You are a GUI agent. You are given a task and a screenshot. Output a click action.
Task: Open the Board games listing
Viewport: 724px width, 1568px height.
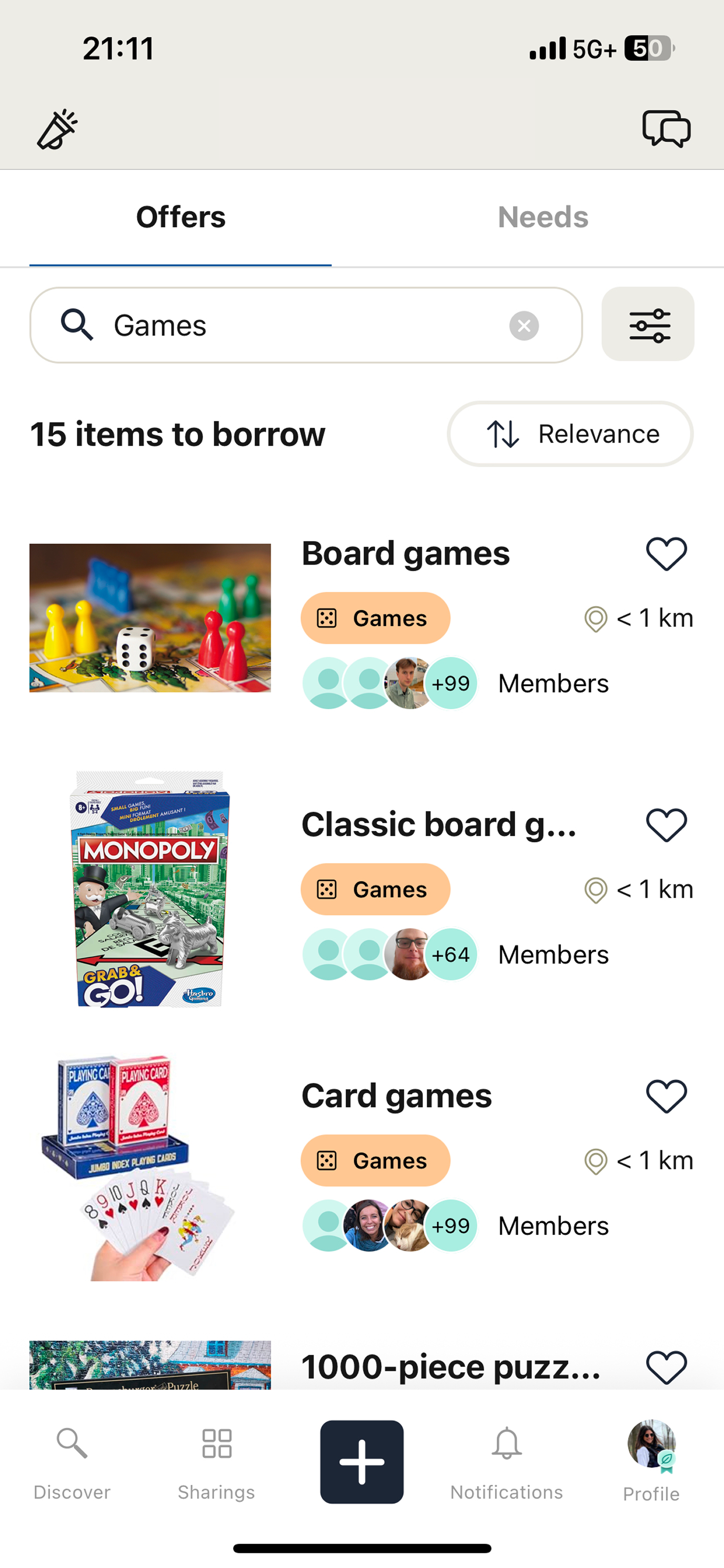coord(406,554)
